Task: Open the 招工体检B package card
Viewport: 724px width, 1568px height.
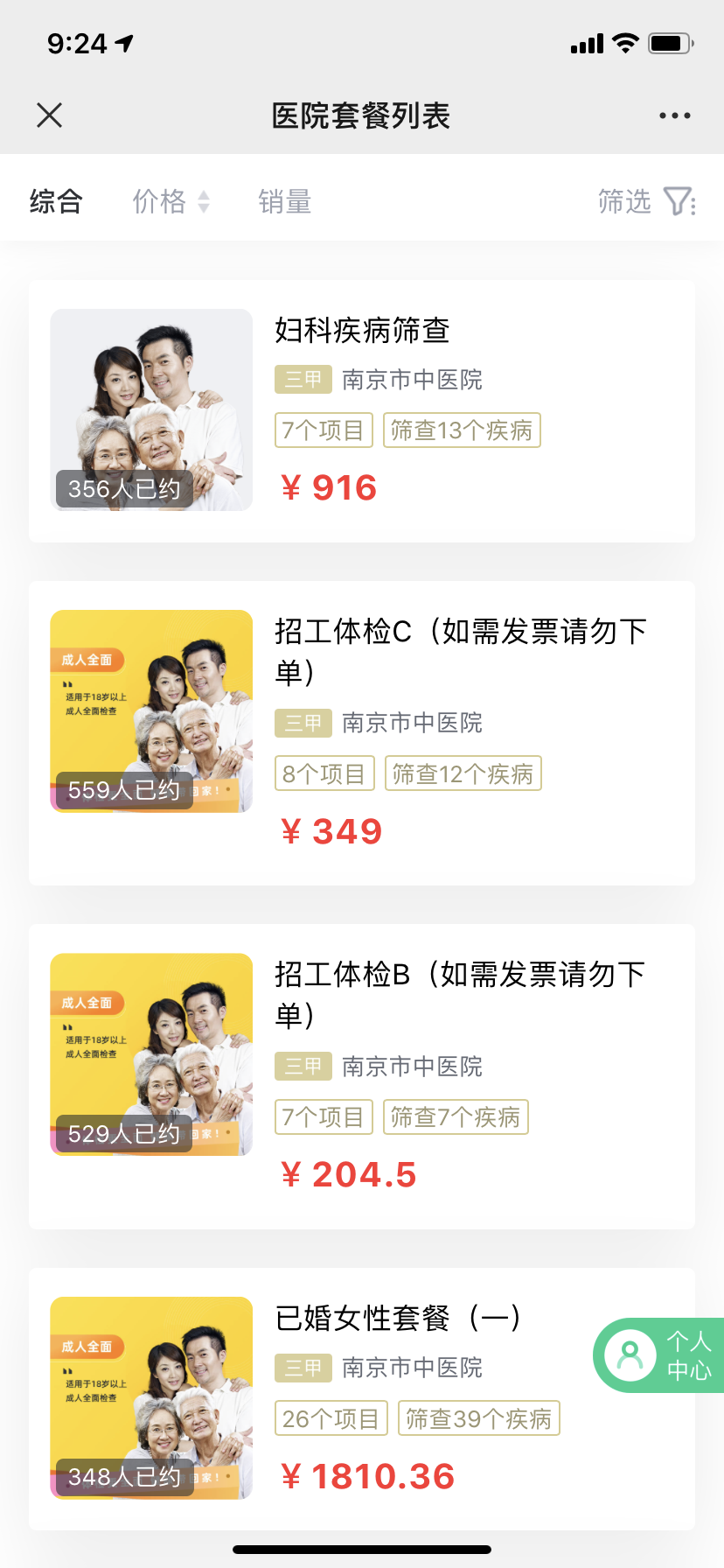Action: [x=362, y=1076]
